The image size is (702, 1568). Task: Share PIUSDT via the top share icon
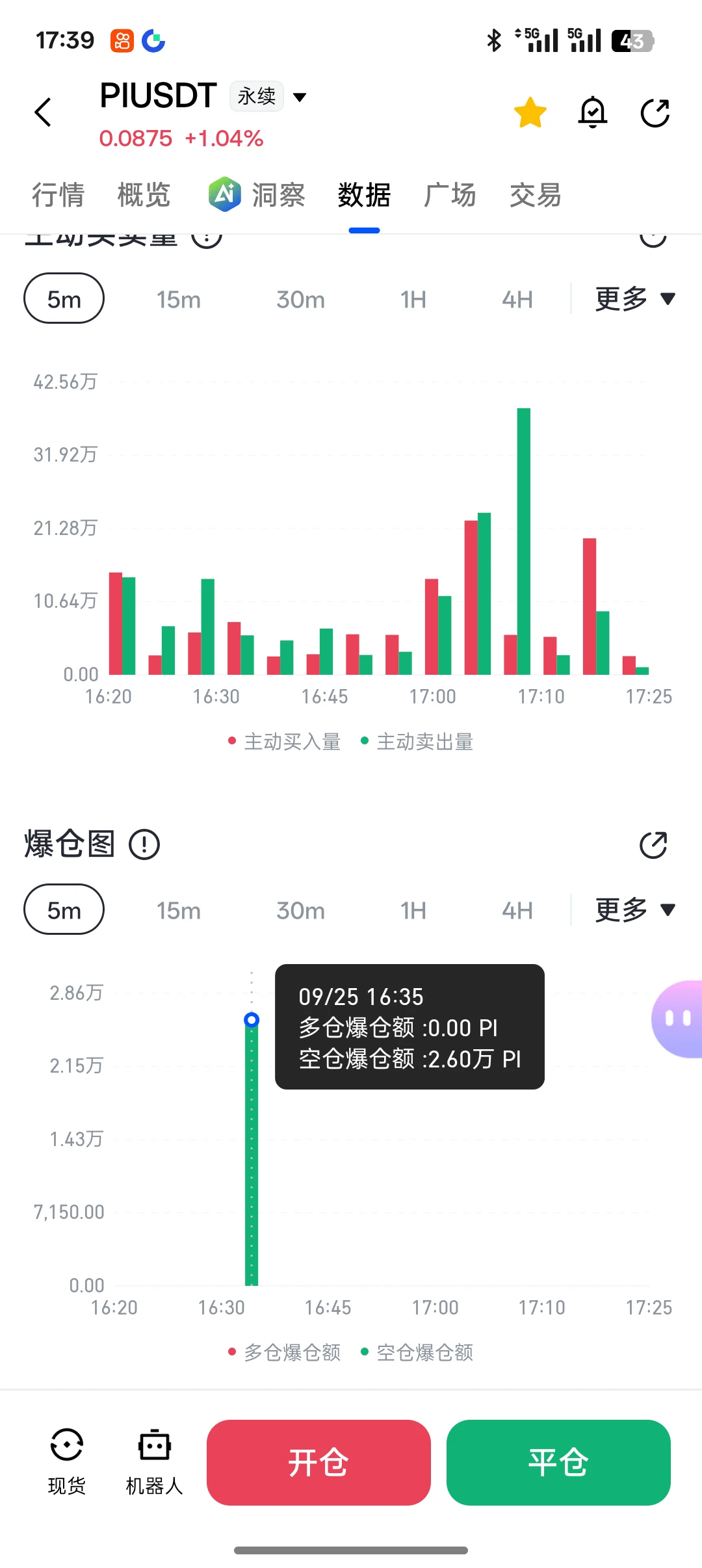(x=655, y=112)
